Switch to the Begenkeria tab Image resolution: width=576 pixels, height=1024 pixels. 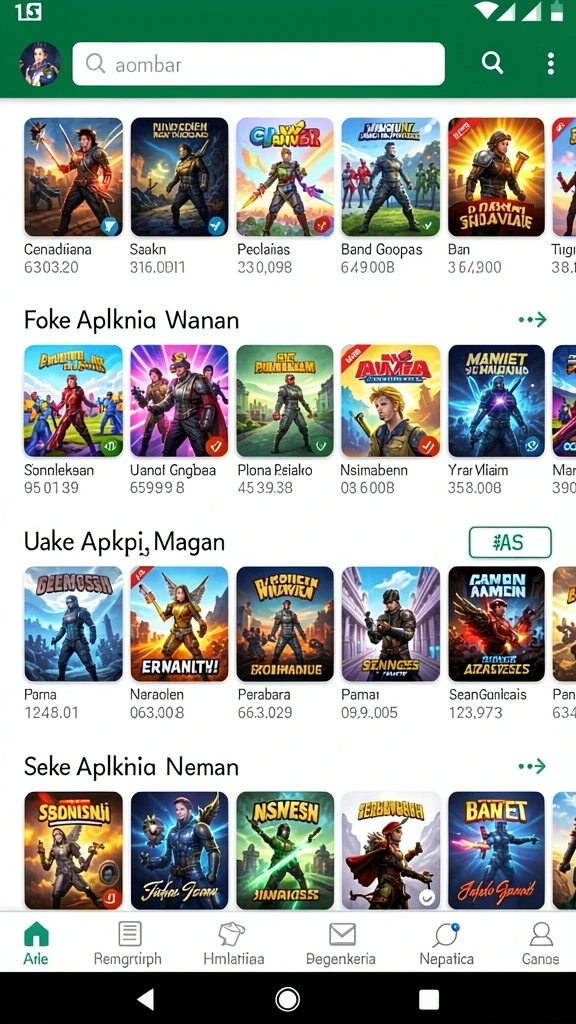(341, 944)
